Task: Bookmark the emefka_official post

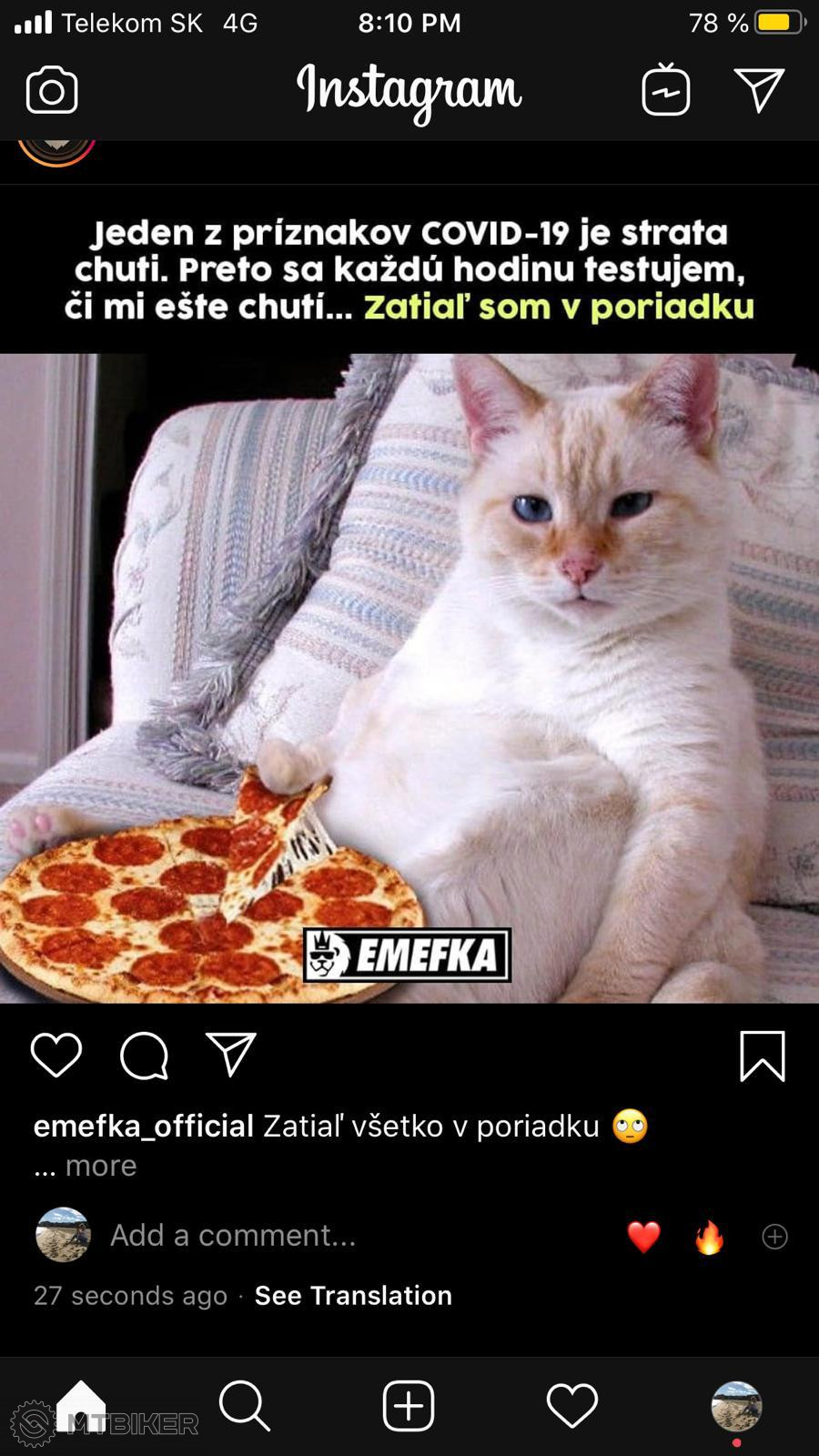Action: pyautogui.click(x=763, y=1056)
